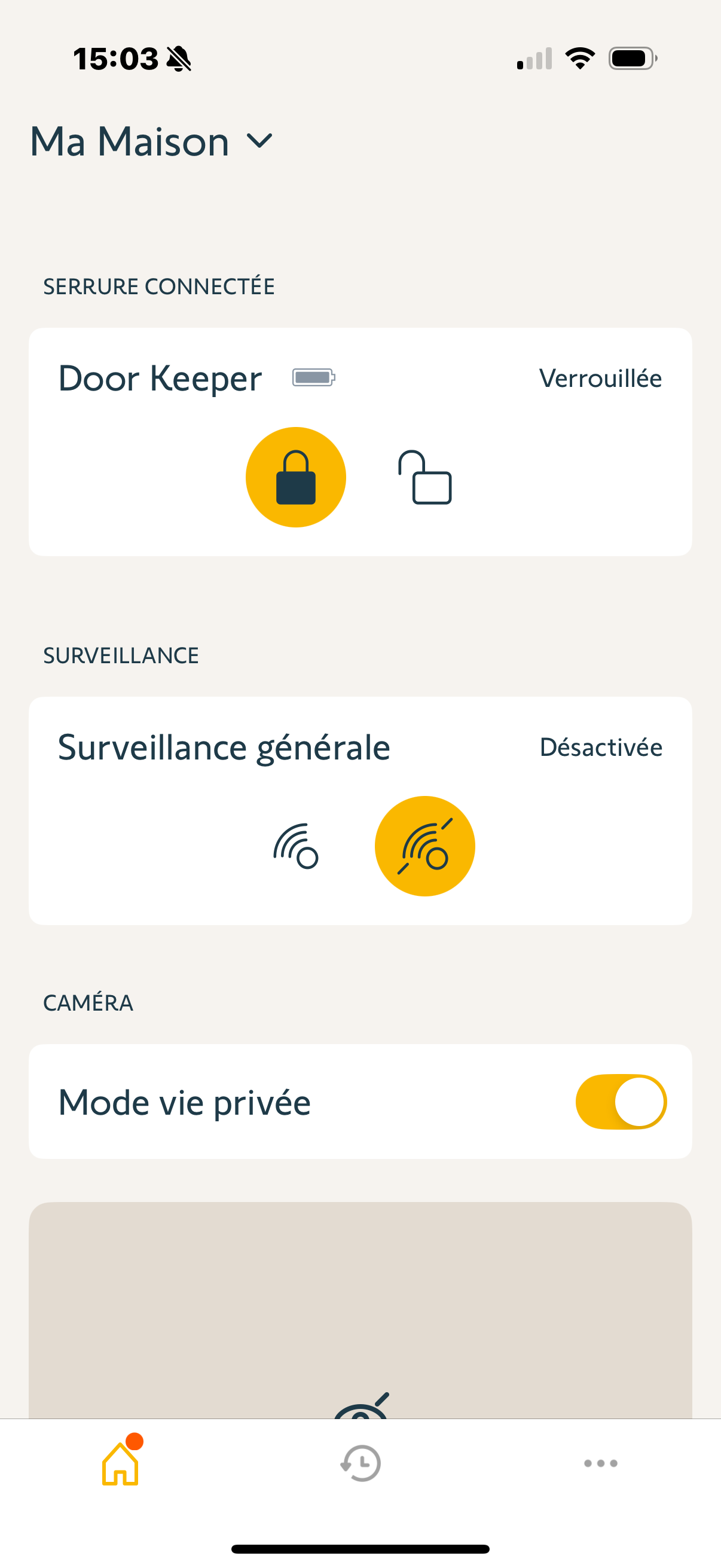721x1568 pixels.
Task: Turn off Mode vie privée
Action: point(621,1102)
